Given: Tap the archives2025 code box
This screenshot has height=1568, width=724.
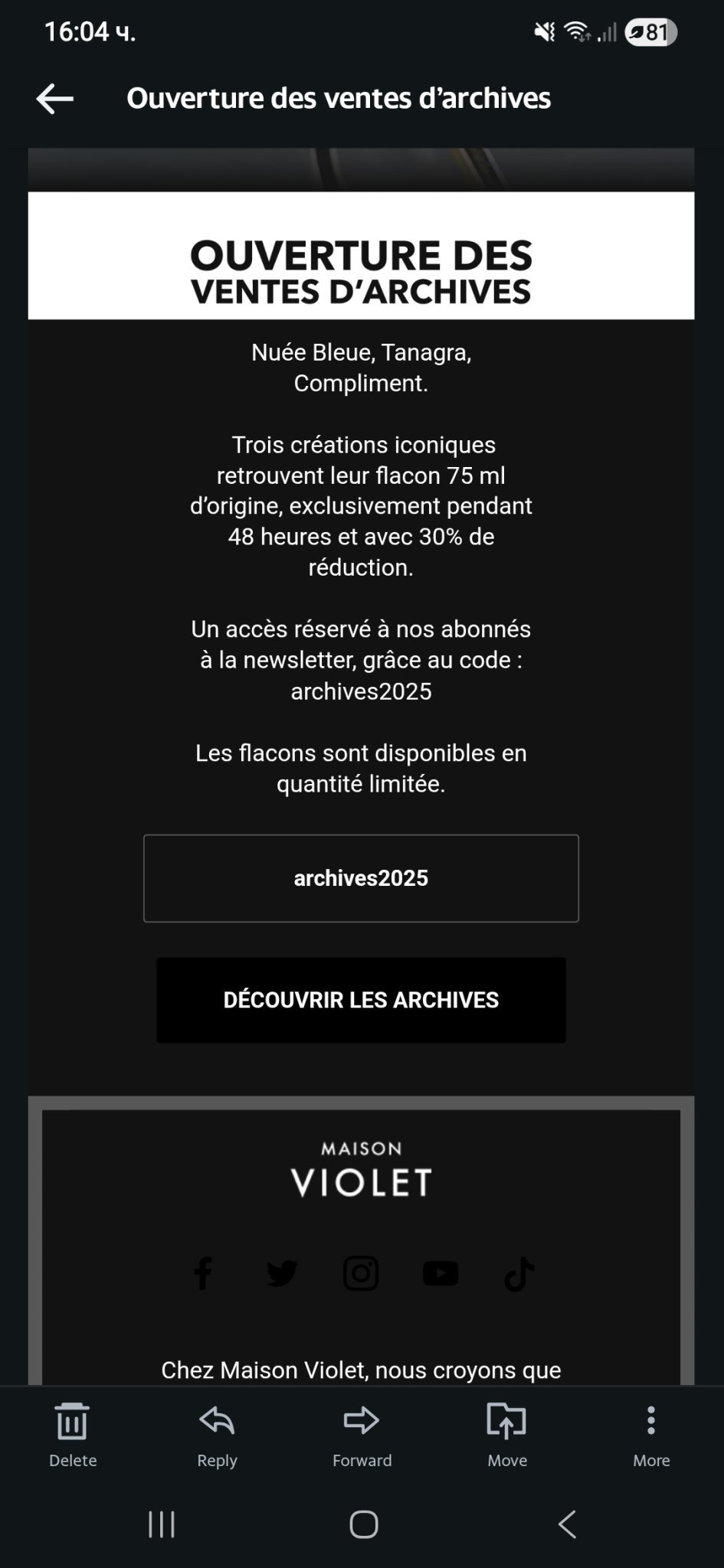Looking at the screenshot, I should pos(361,878).
